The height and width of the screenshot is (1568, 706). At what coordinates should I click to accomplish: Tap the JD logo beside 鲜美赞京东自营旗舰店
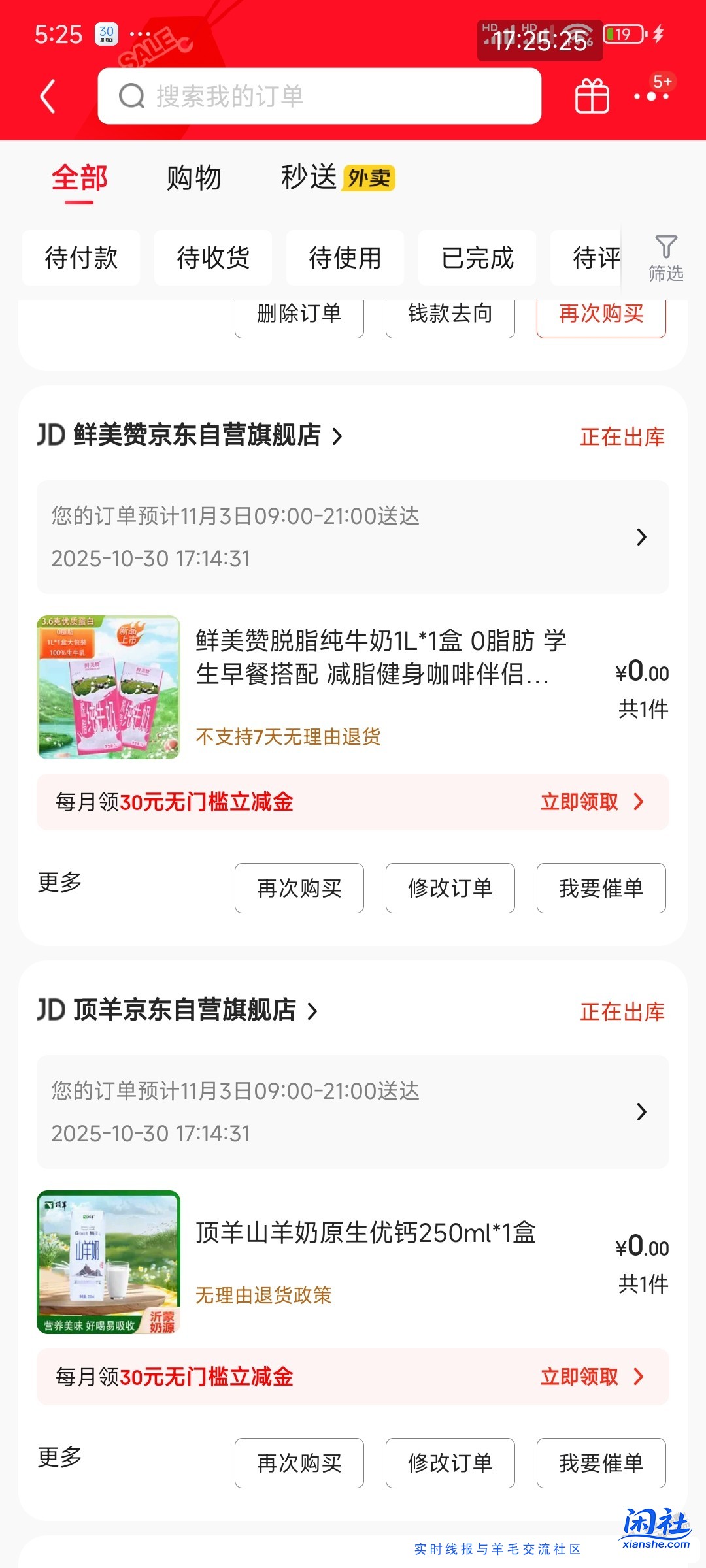pyautogui.click(x=49, y=436)
